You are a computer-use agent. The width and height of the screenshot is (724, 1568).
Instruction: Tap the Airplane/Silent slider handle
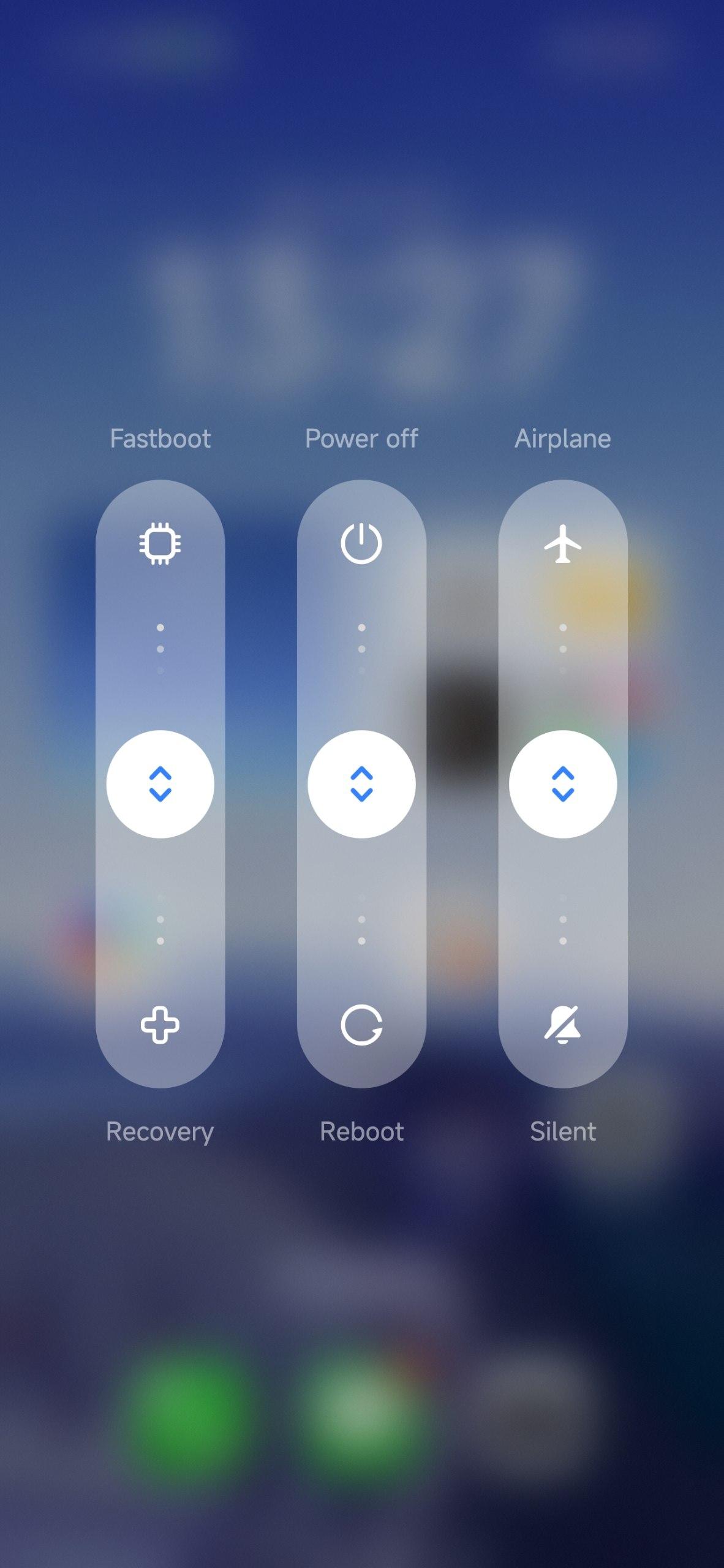562,784
